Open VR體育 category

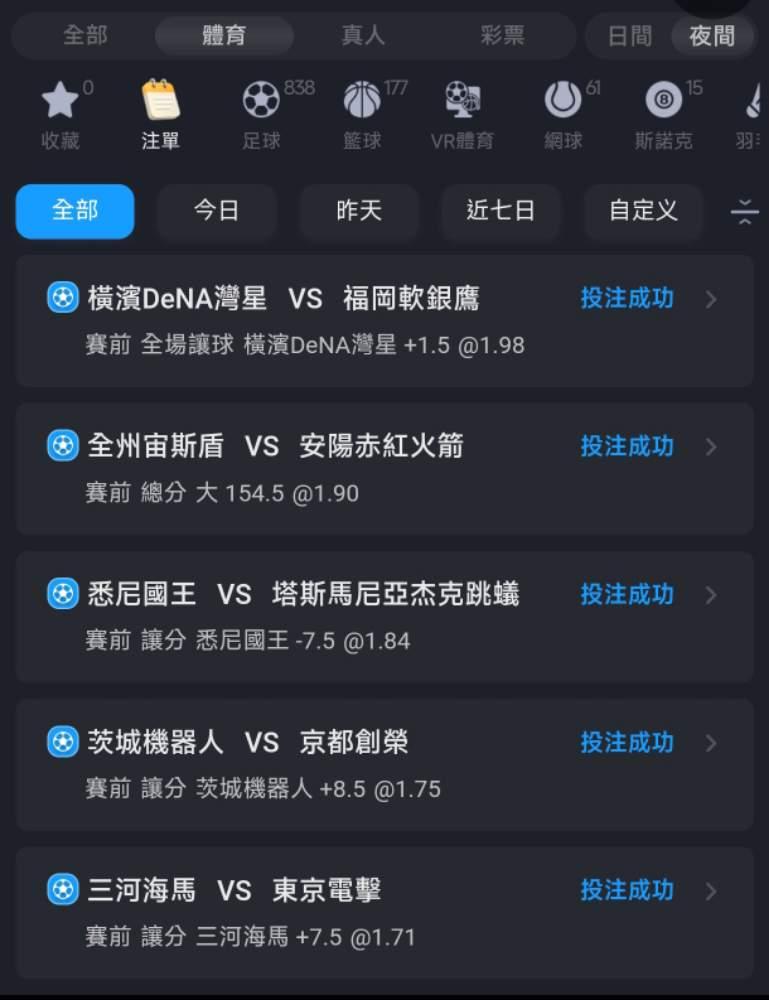(462, 115)
